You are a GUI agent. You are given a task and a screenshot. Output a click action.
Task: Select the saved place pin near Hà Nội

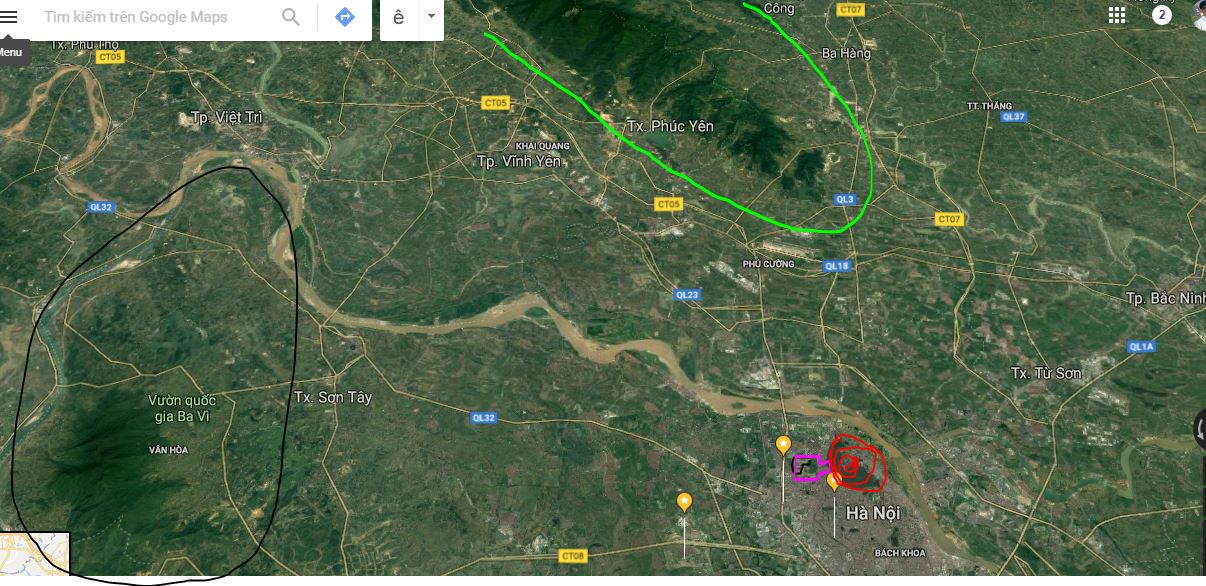click(834, 481)
